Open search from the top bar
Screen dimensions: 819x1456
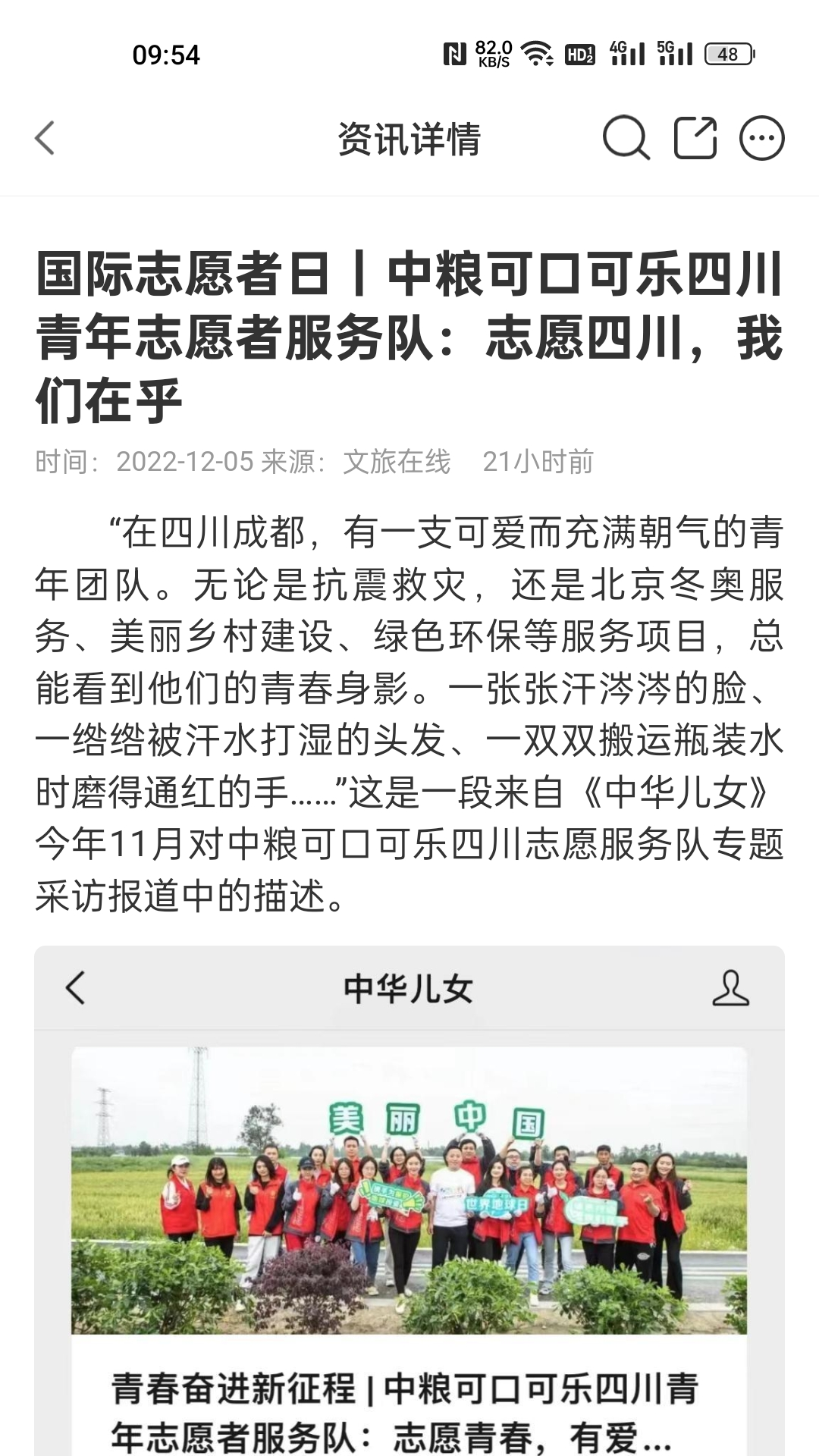click(626, 139)
